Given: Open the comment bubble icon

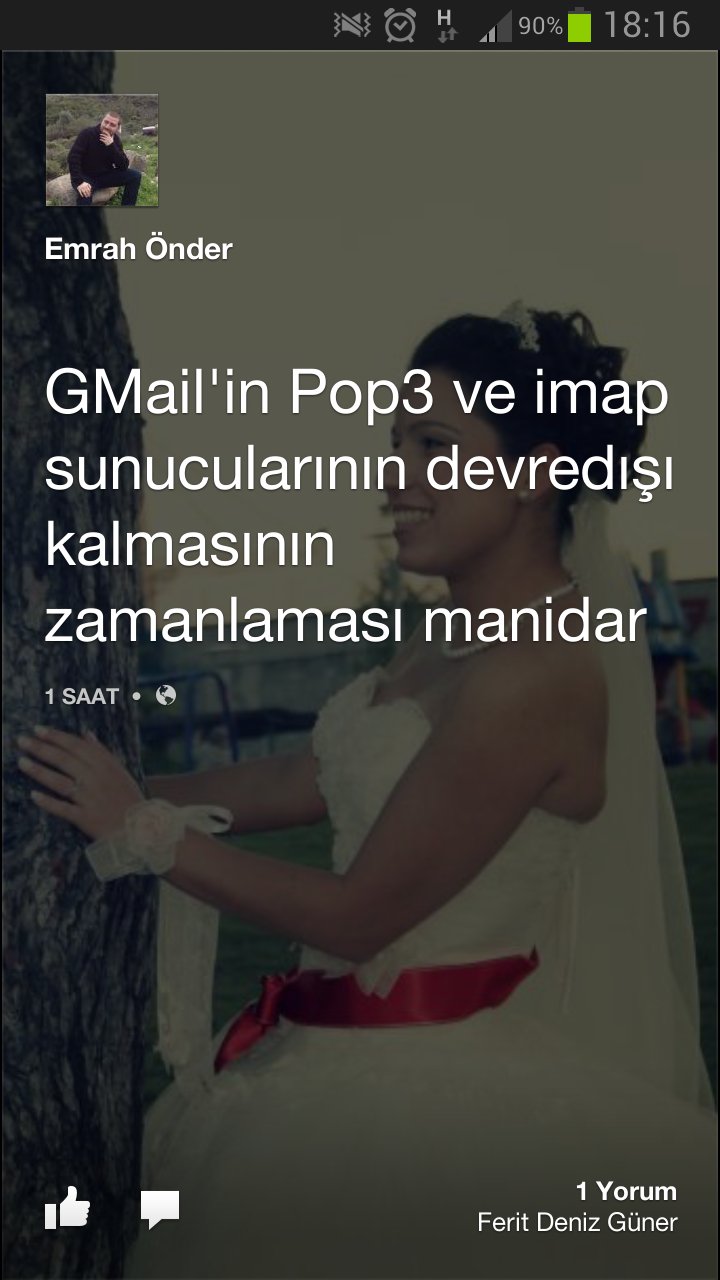Looking at the screenshot, I should point(160,1209).
